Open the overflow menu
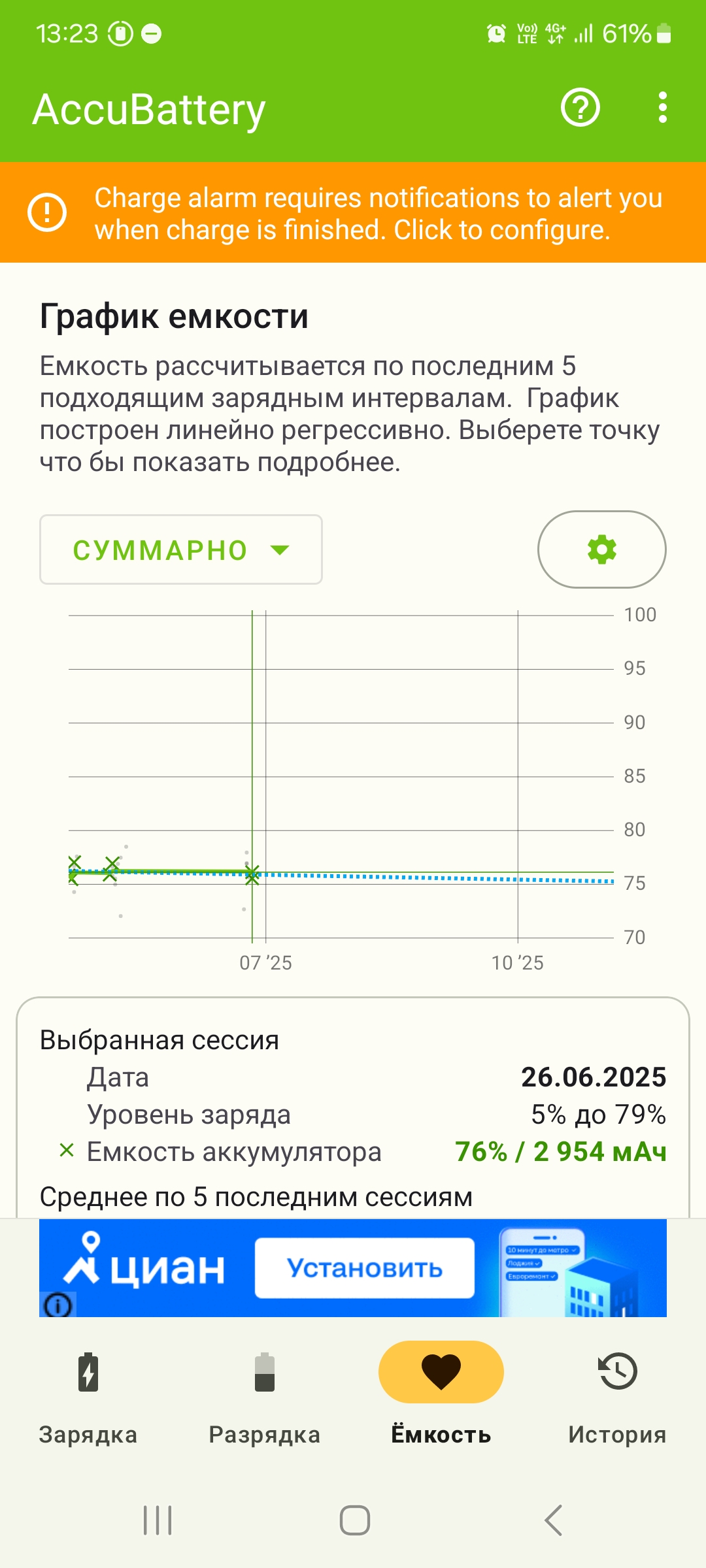Screen dimensions: 706x1568 pyautogui.click(x=662, y=108)
